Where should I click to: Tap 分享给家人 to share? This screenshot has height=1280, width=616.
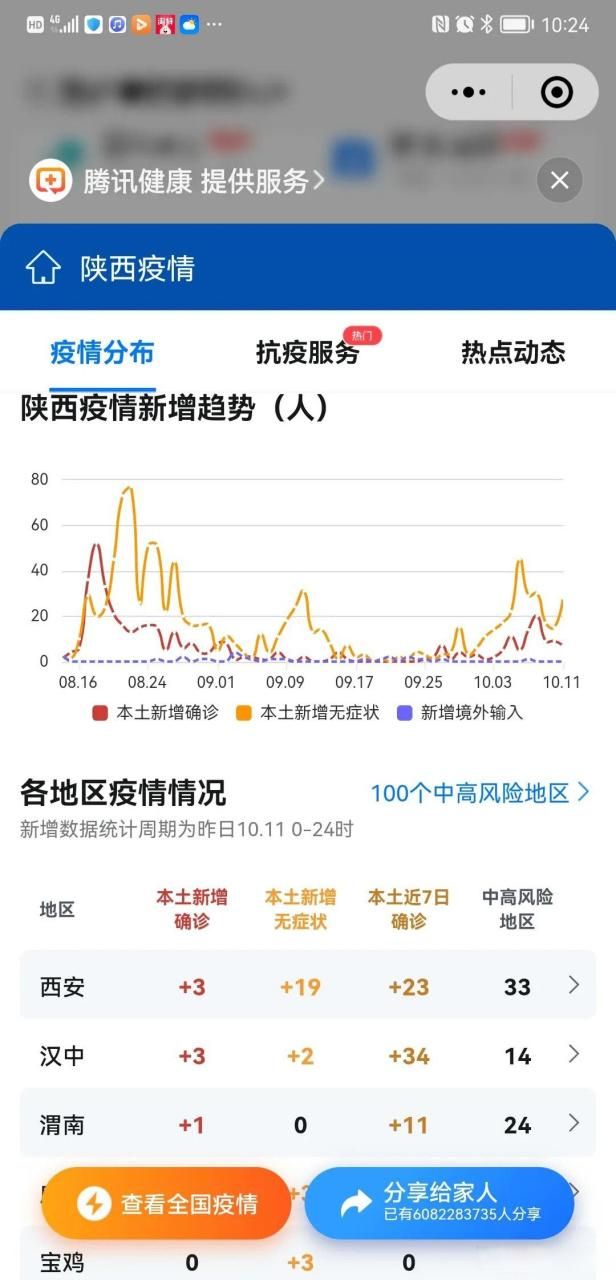440,1202
